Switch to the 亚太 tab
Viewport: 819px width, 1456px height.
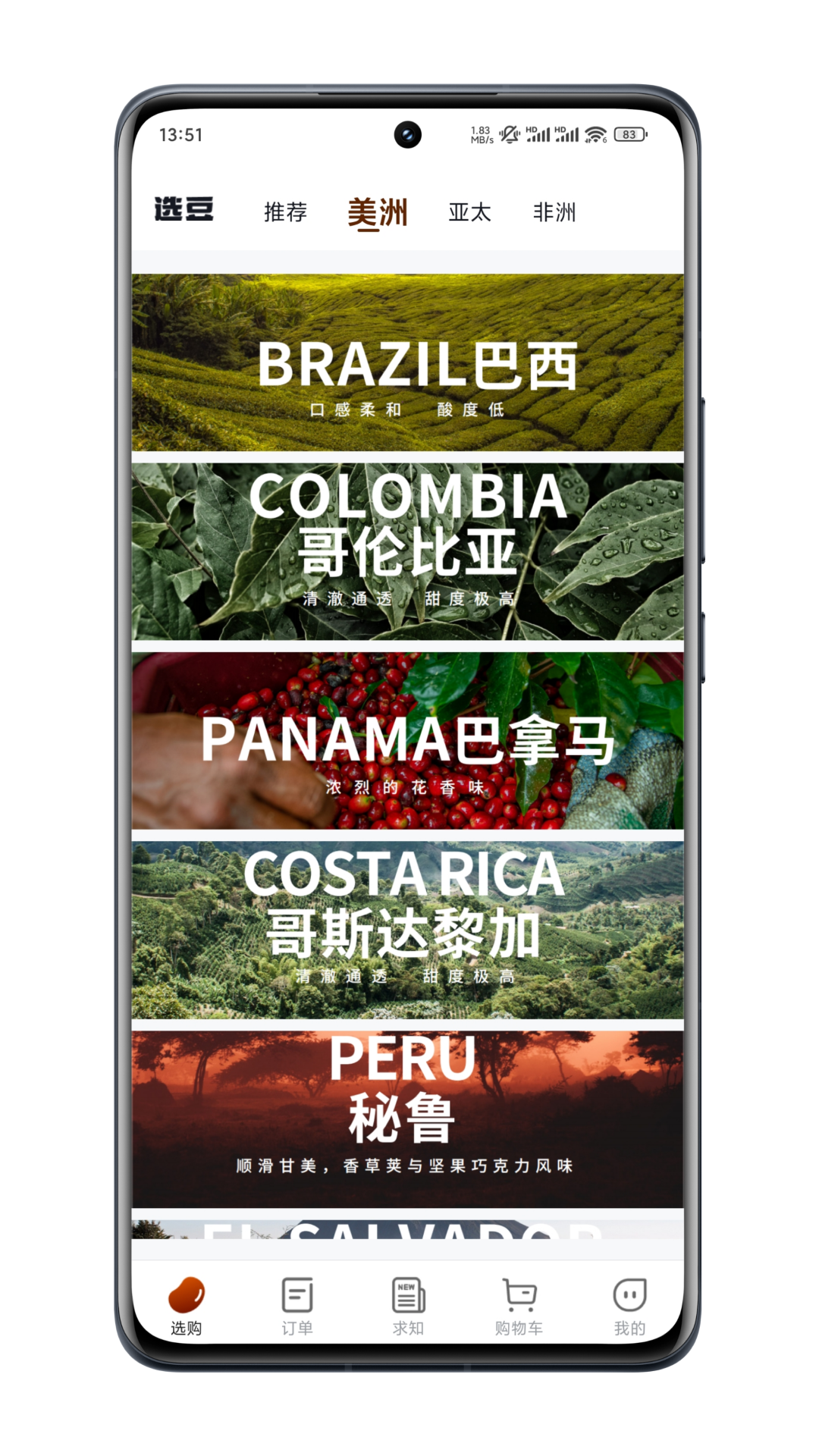point(469,212)
